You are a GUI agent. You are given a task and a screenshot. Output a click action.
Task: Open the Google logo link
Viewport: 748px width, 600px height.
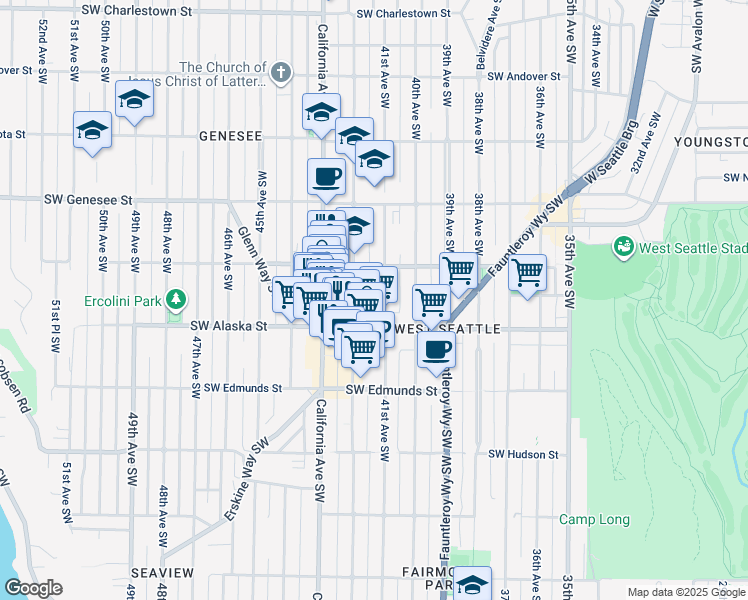click(x=33, y=589)
